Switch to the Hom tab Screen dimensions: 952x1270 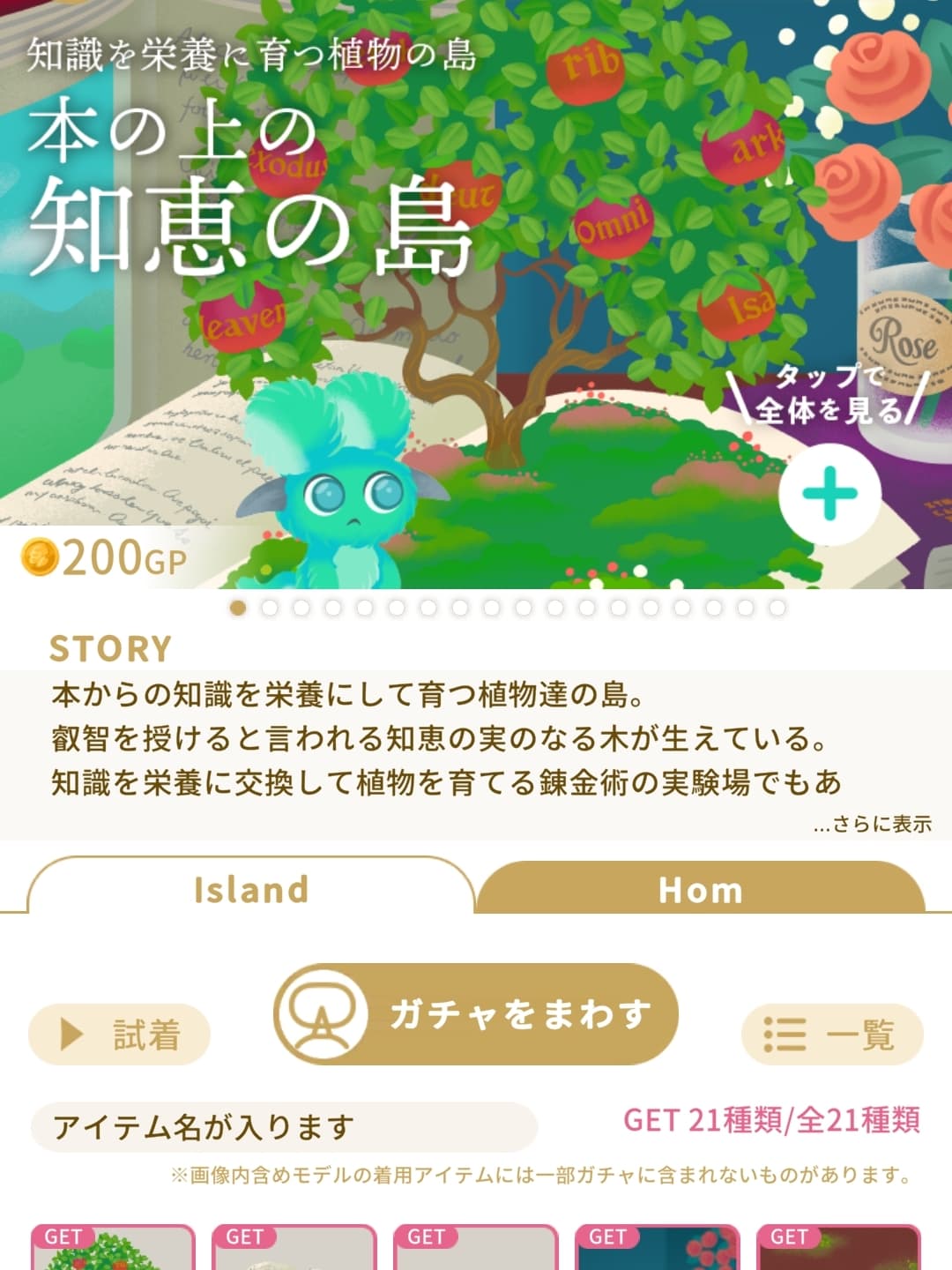tap(701, 889)
